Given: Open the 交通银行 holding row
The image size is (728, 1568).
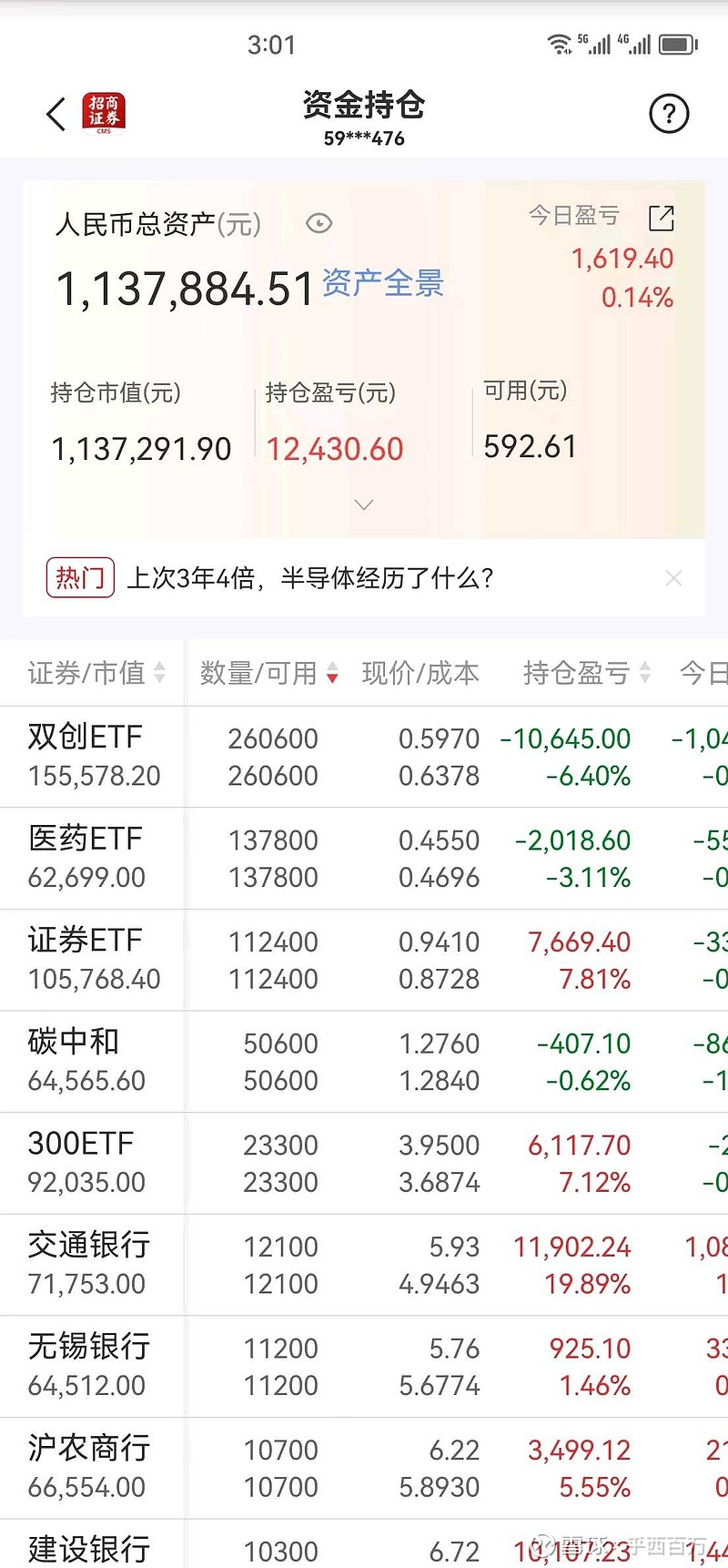Looking at the screenshot, I should (x=364, y=1264).
